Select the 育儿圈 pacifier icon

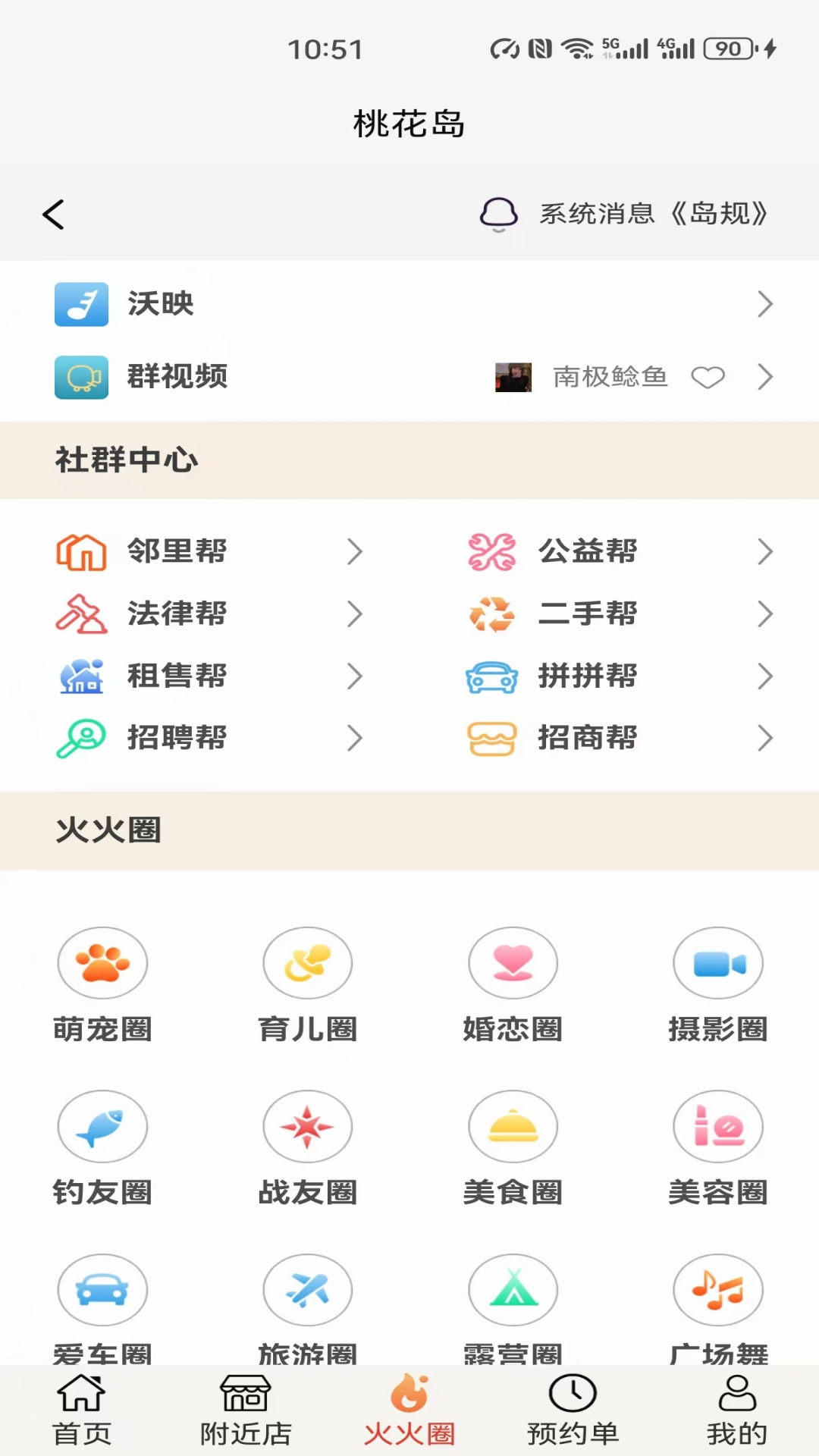(307, 962)
